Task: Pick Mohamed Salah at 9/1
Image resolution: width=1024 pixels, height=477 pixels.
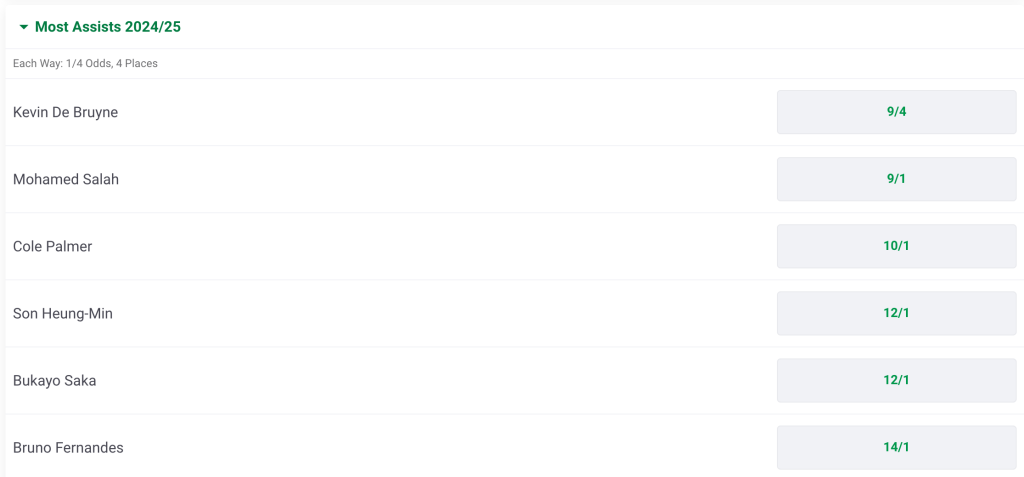Action: pyautogui.click(x=896, y=179)
